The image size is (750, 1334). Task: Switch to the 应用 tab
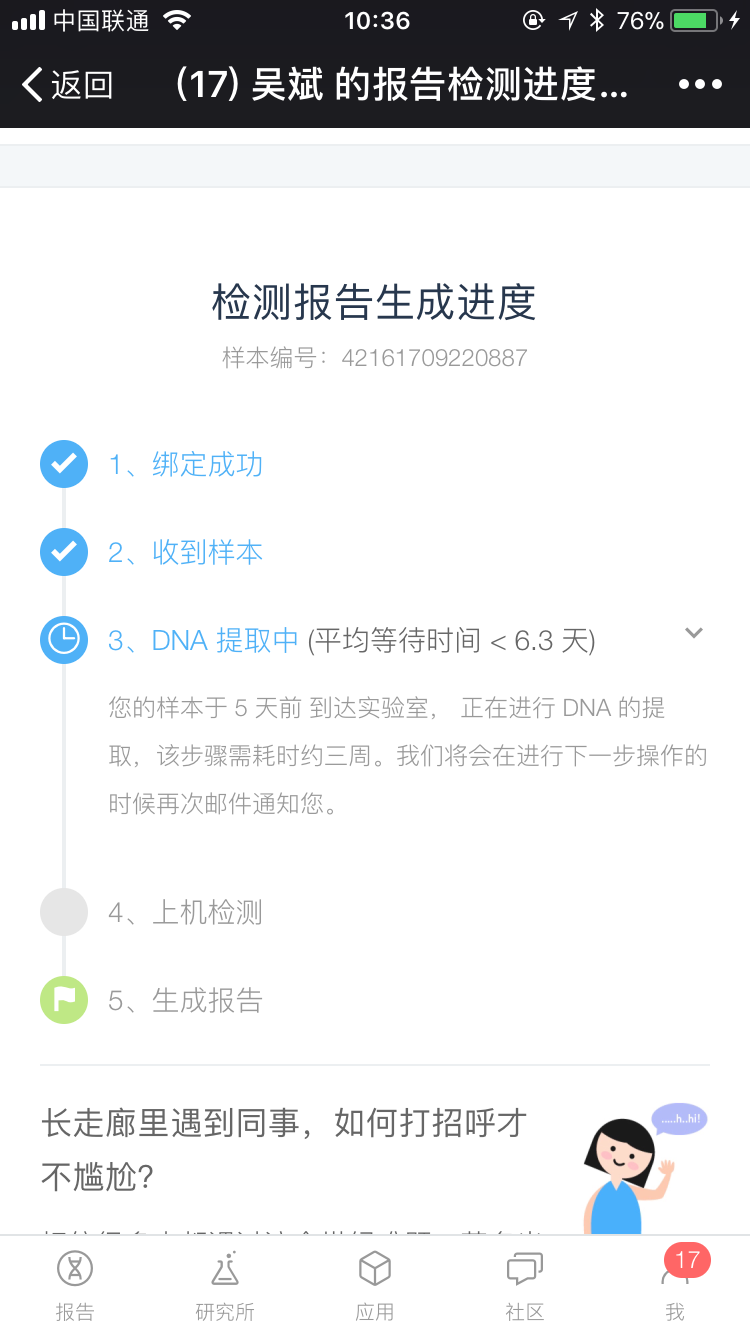click(375, 1285)
